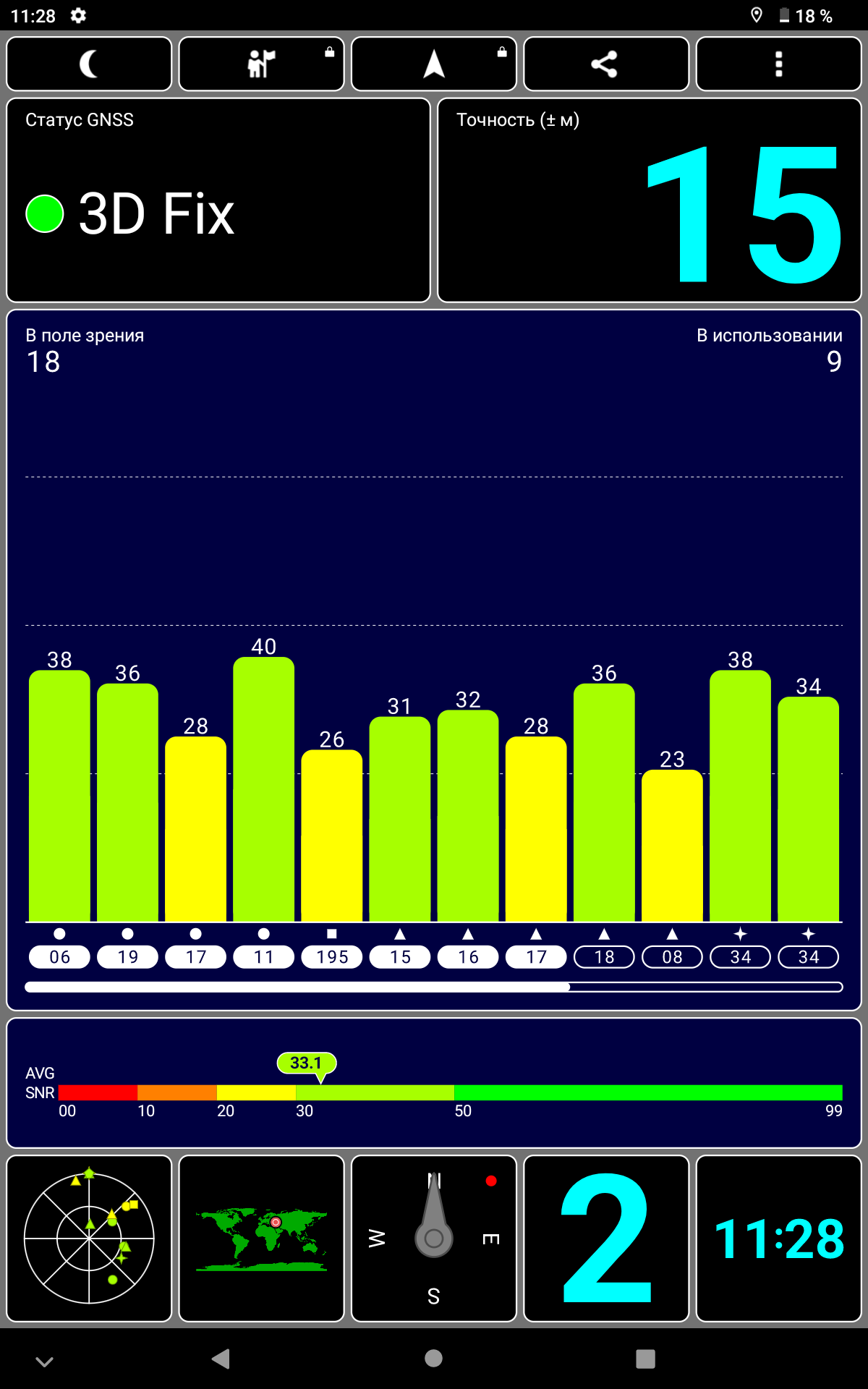Screen dimensions: 868x1389
Task: Open the navigation arrow tool
Action: click(x=433, y=64)
